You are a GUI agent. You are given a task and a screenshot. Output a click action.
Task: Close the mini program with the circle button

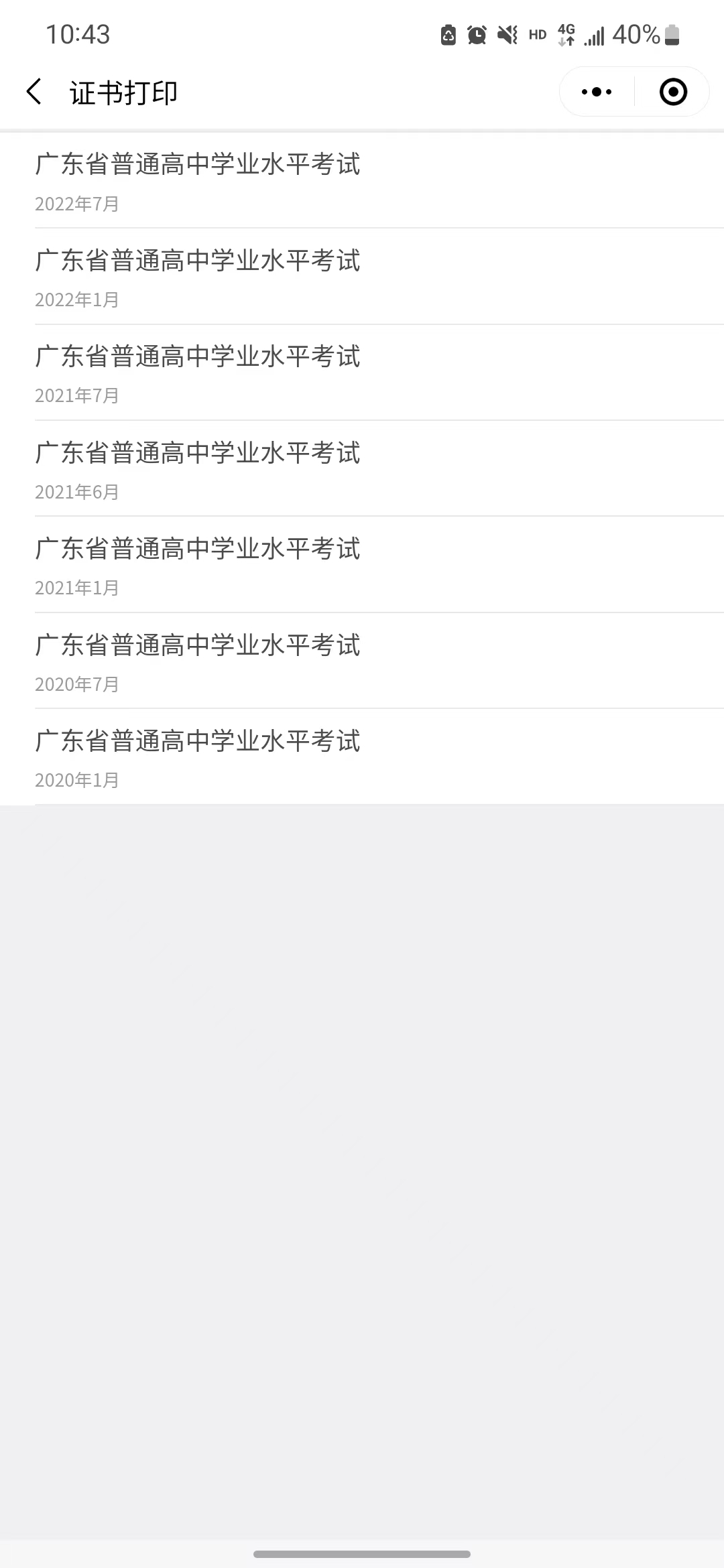click(x=673, y=92)
